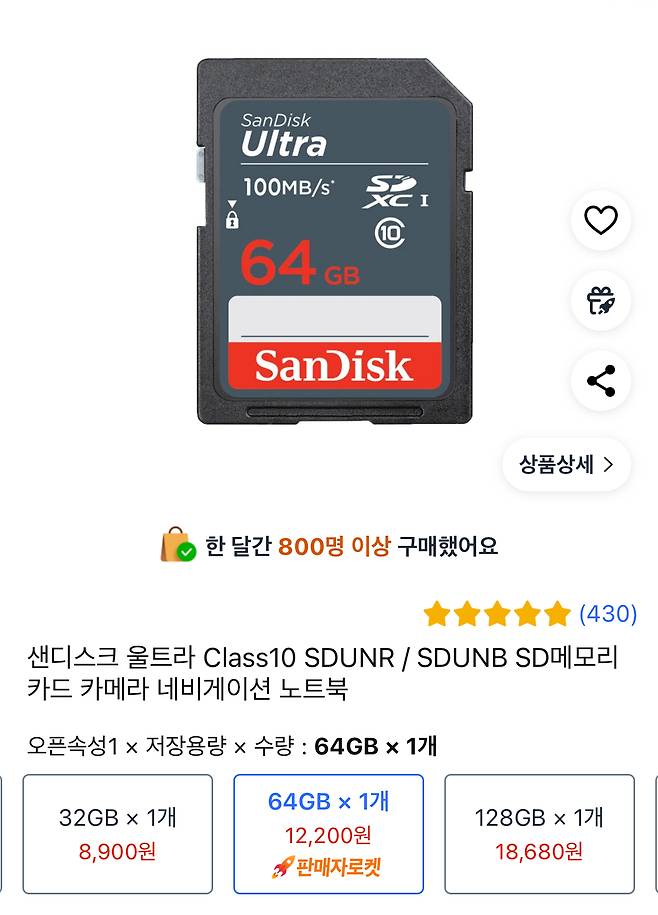Select the 32GB × 1개 option
658x915 pixels.
point(117,833)
